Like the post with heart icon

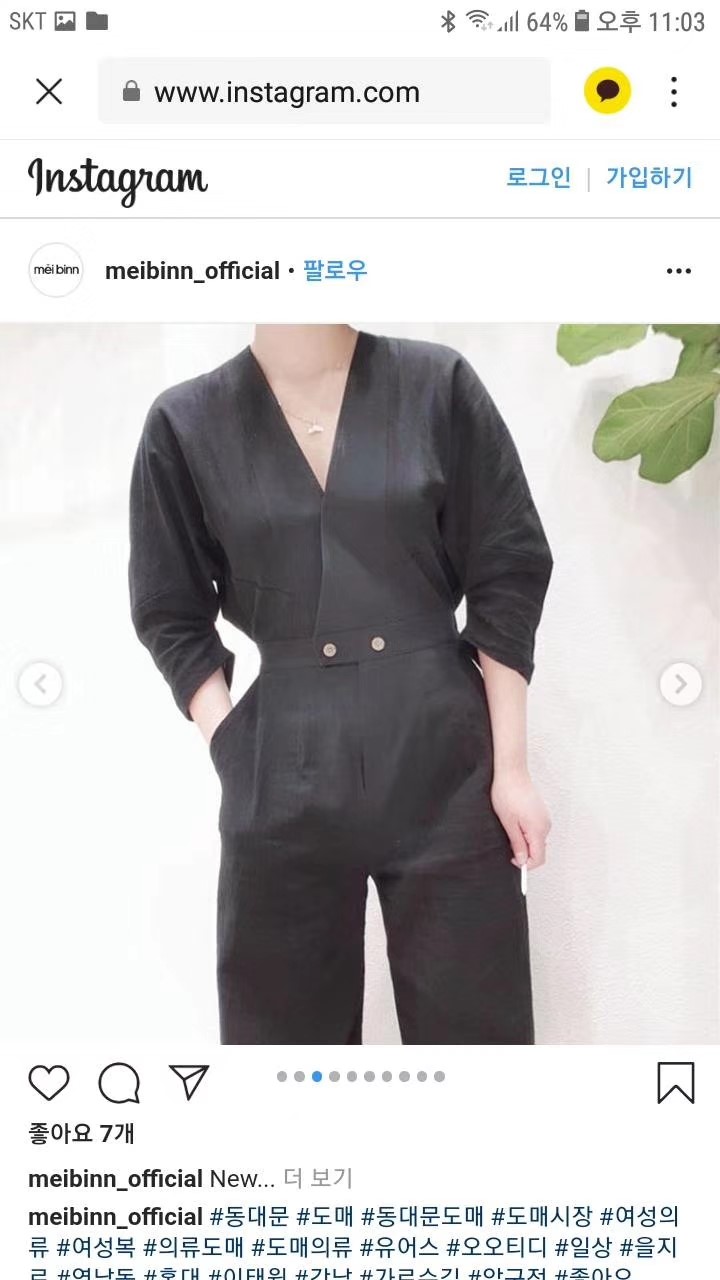(49, 1083)
